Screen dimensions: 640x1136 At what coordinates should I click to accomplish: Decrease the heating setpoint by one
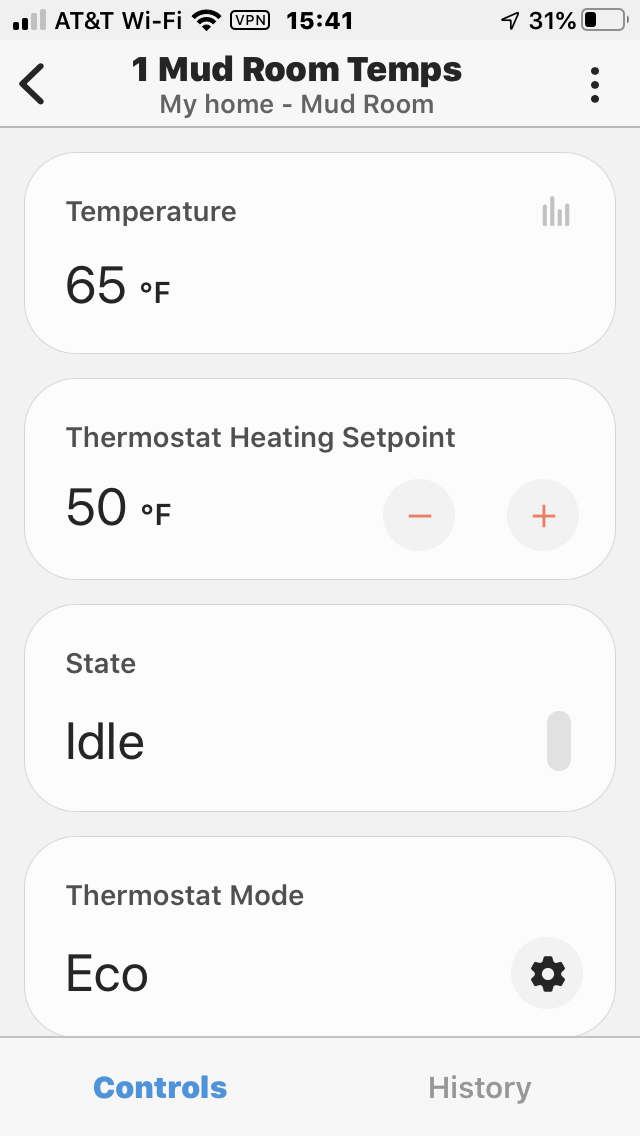(x=419, y=515)
